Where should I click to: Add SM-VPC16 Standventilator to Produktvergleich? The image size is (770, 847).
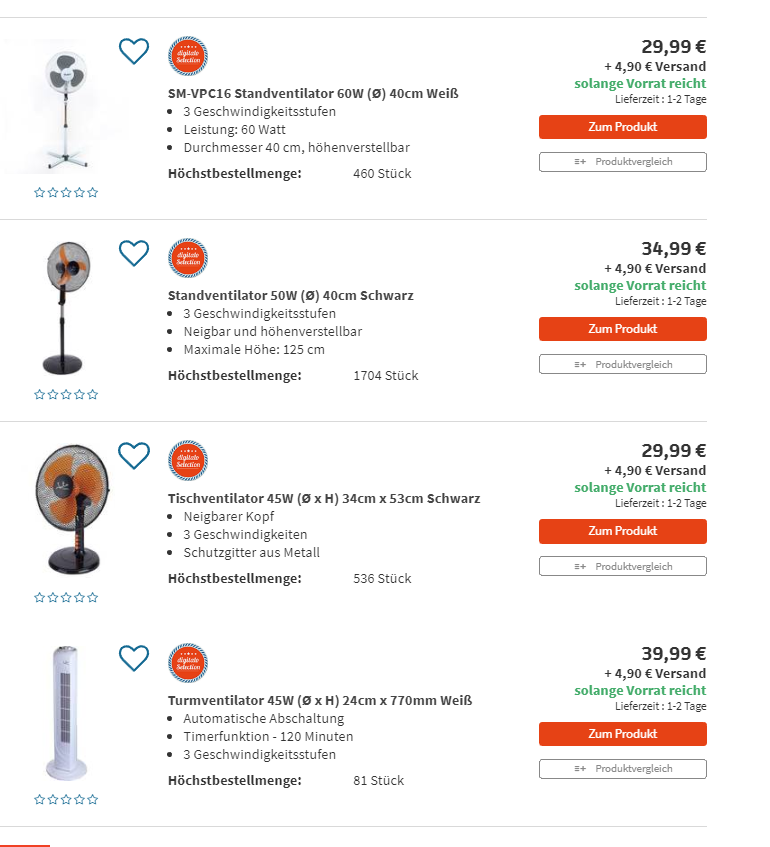622,162
